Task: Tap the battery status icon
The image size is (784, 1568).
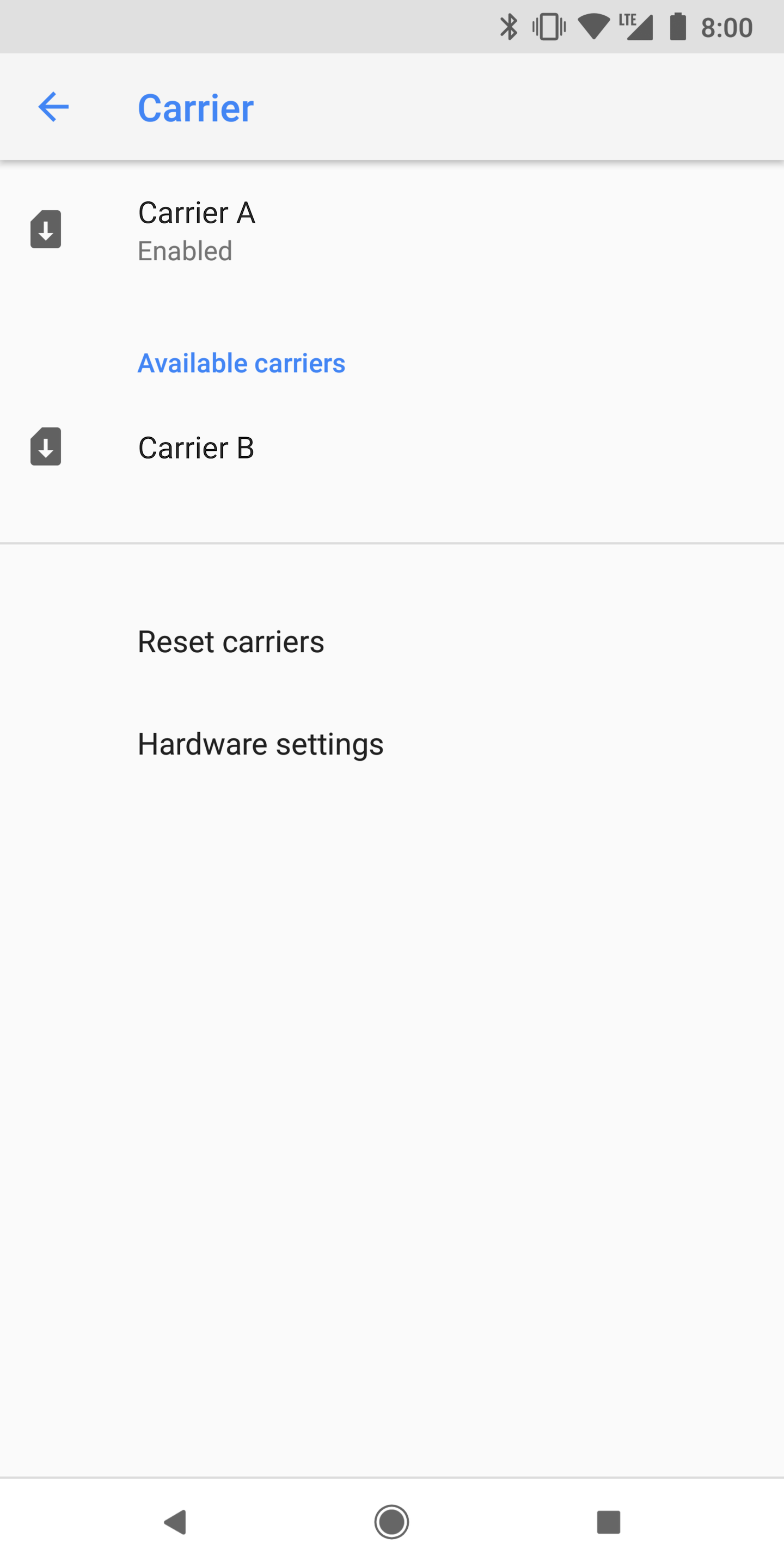Action: (x=677, y=26)
